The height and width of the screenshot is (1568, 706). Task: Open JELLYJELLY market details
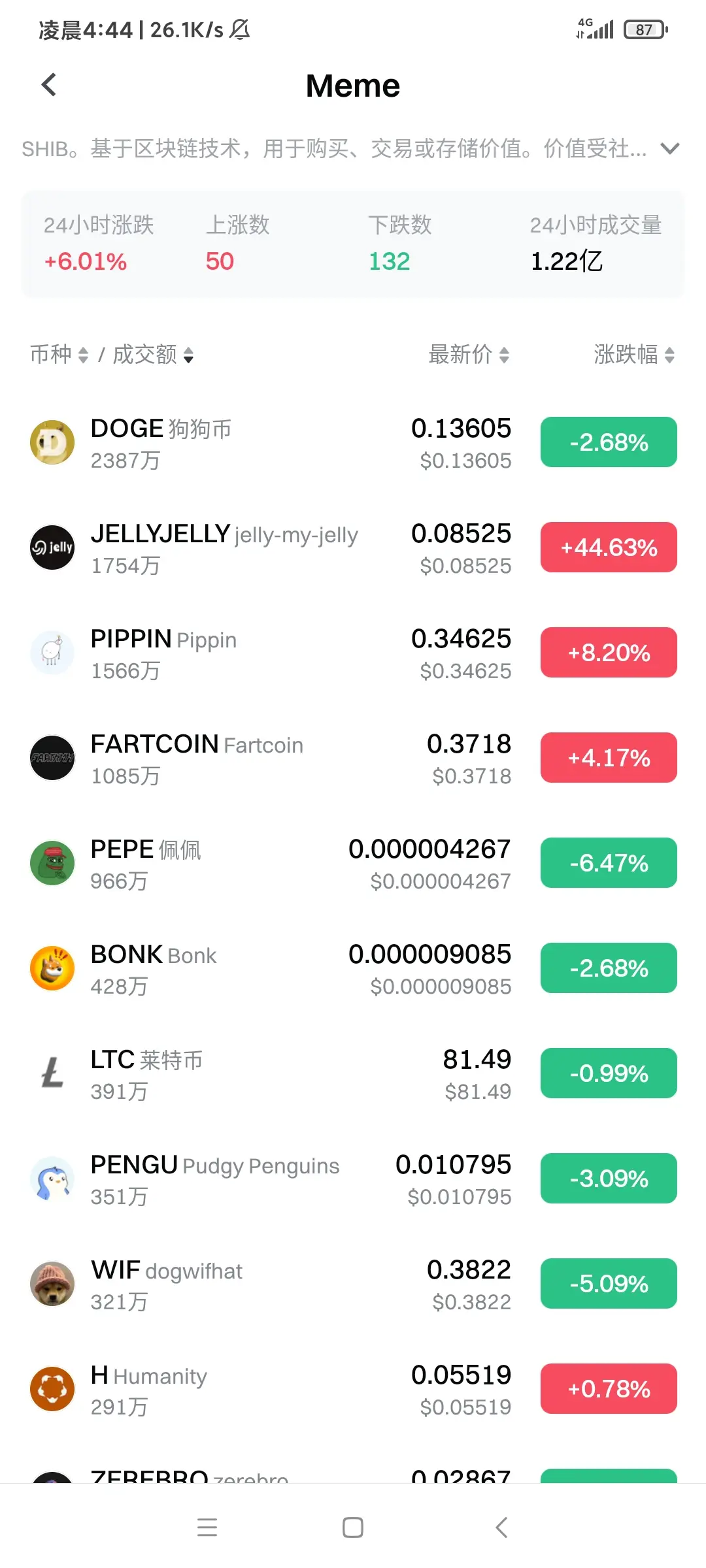(261, 548)
